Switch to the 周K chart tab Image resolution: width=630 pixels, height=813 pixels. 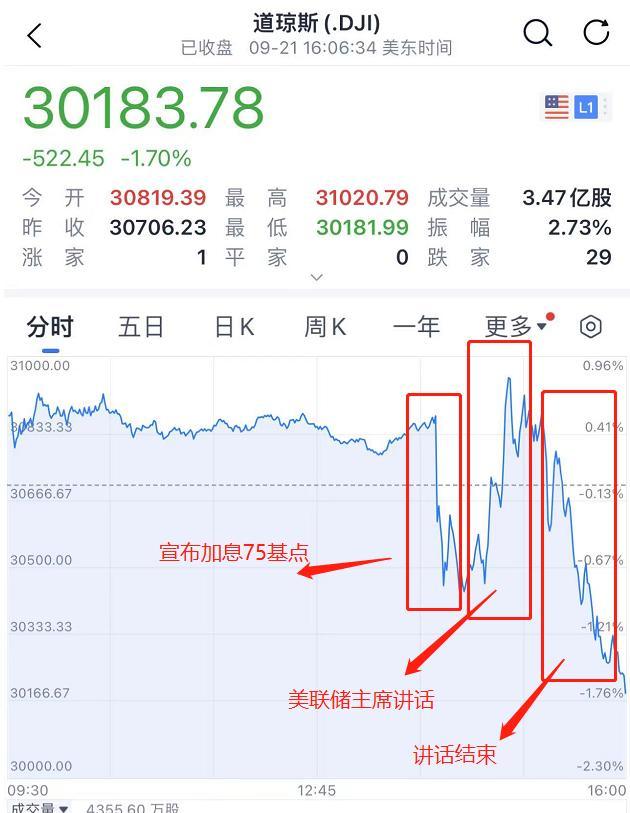[x=325, y=327]
